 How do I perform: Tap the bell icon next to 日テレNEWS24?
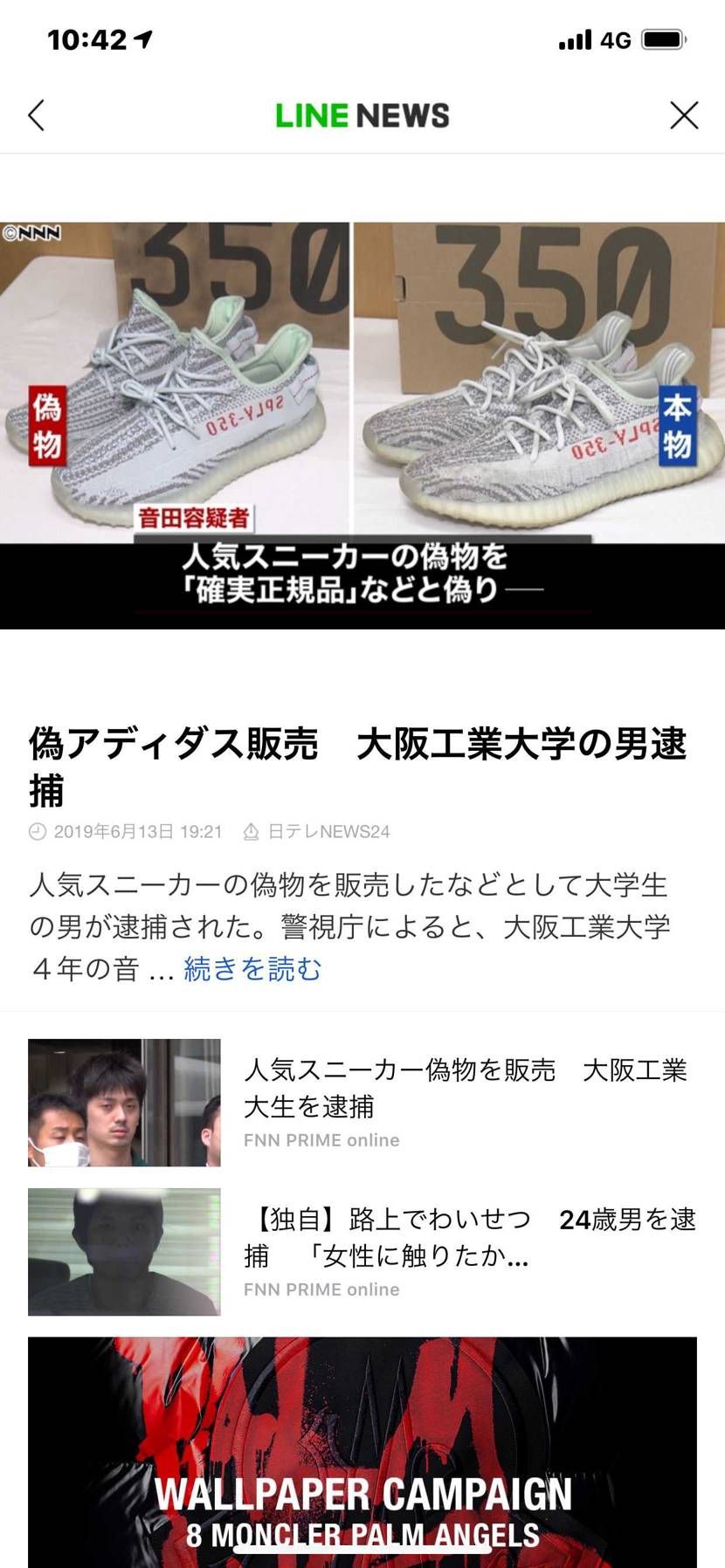(250, 831)
